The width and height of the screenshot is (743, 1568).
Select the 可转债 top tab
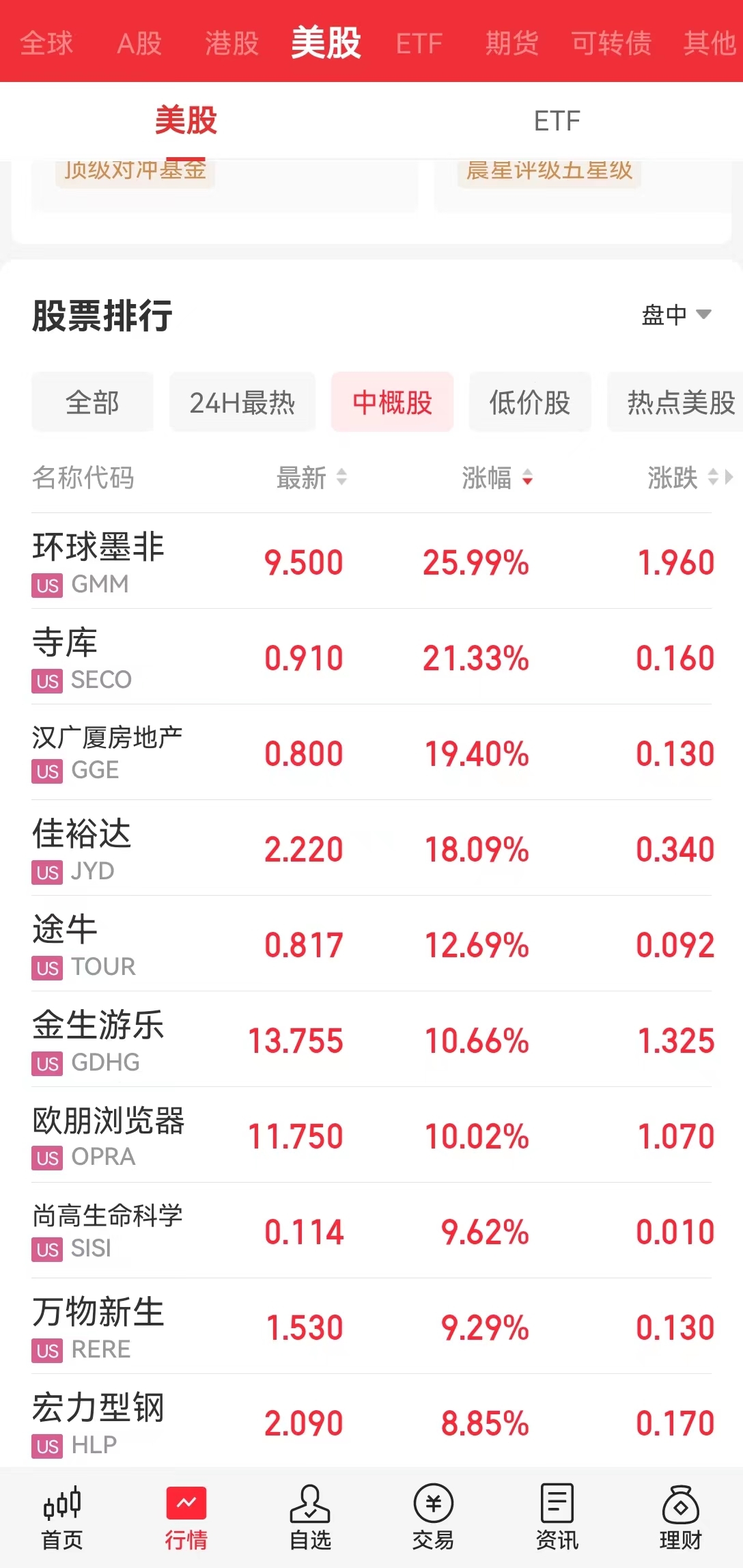click(611, 43)
